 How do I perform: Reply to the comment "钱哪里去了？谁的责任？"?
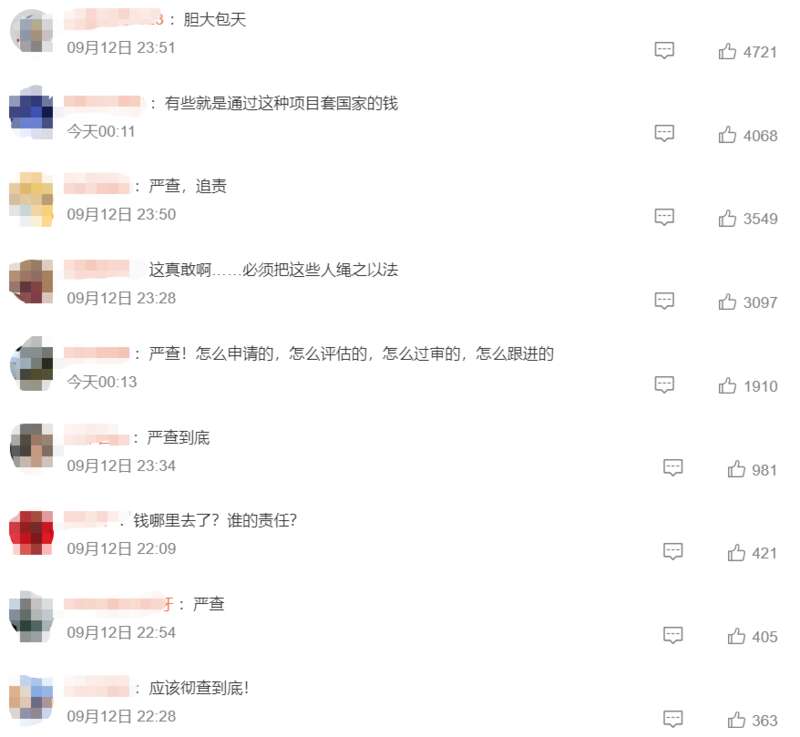click(x=673, y=551)
